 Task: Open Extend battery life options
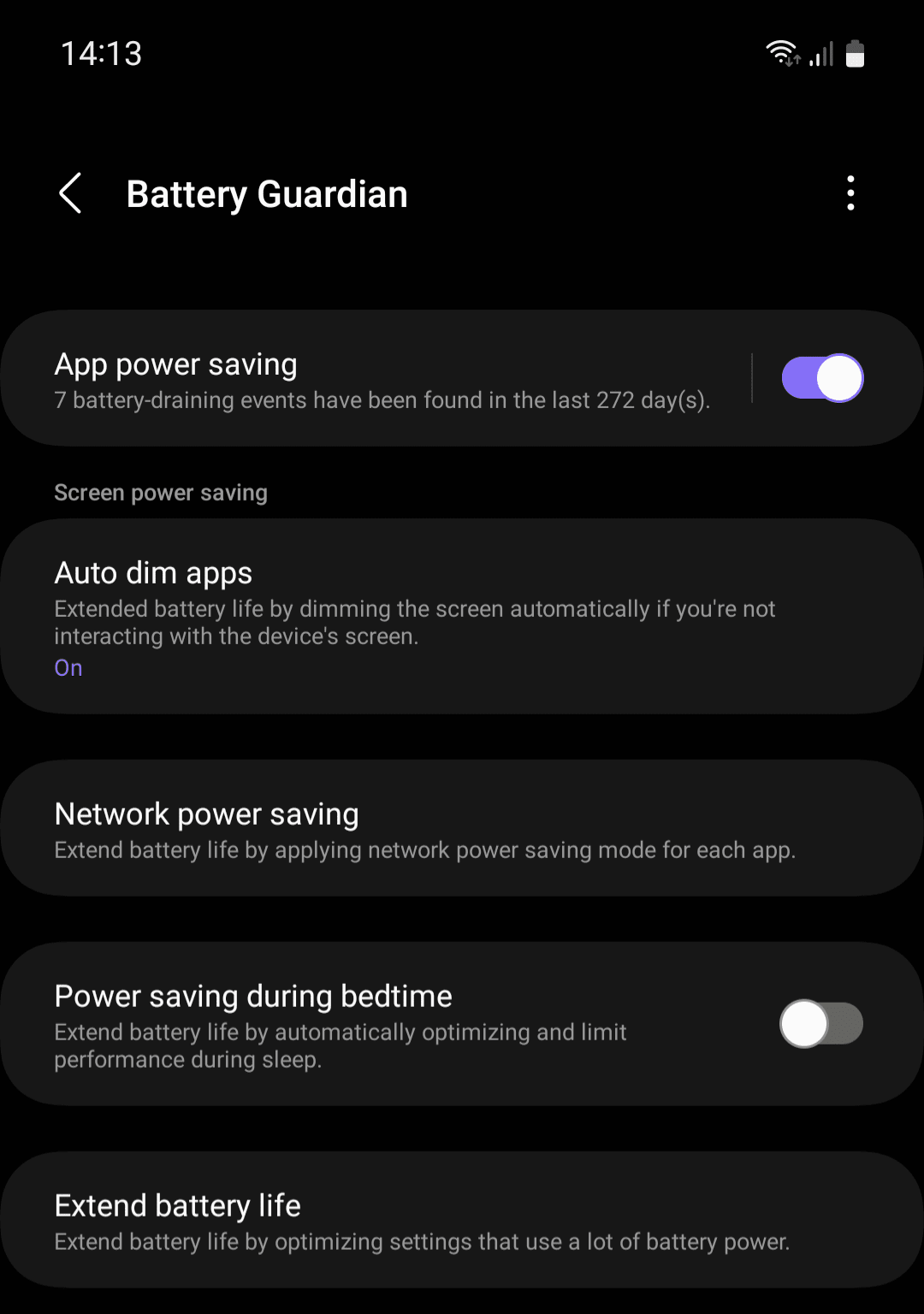point(422,1221)
